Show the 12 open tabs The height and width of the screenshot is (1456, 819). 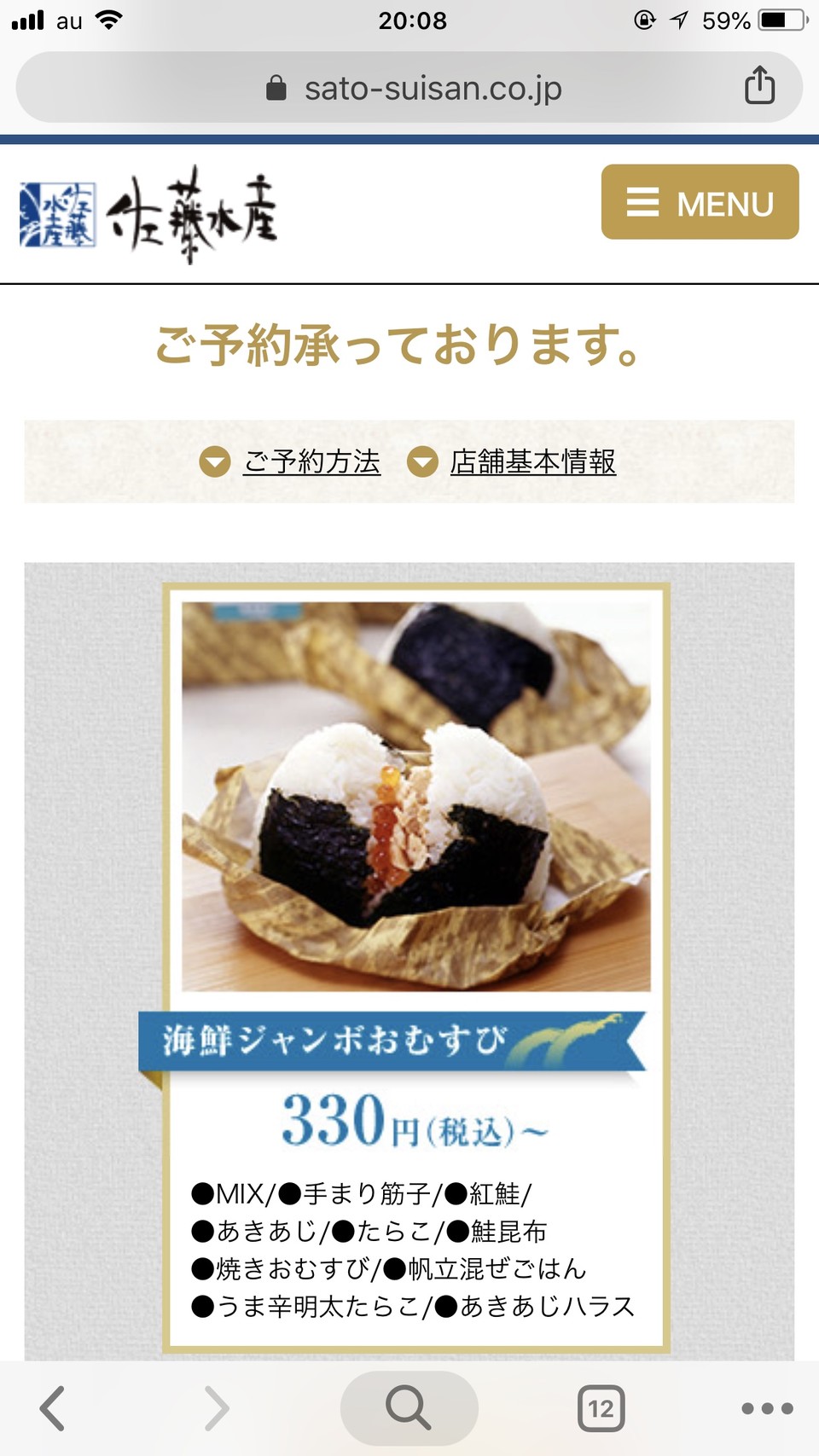(x=601, y=1408)
